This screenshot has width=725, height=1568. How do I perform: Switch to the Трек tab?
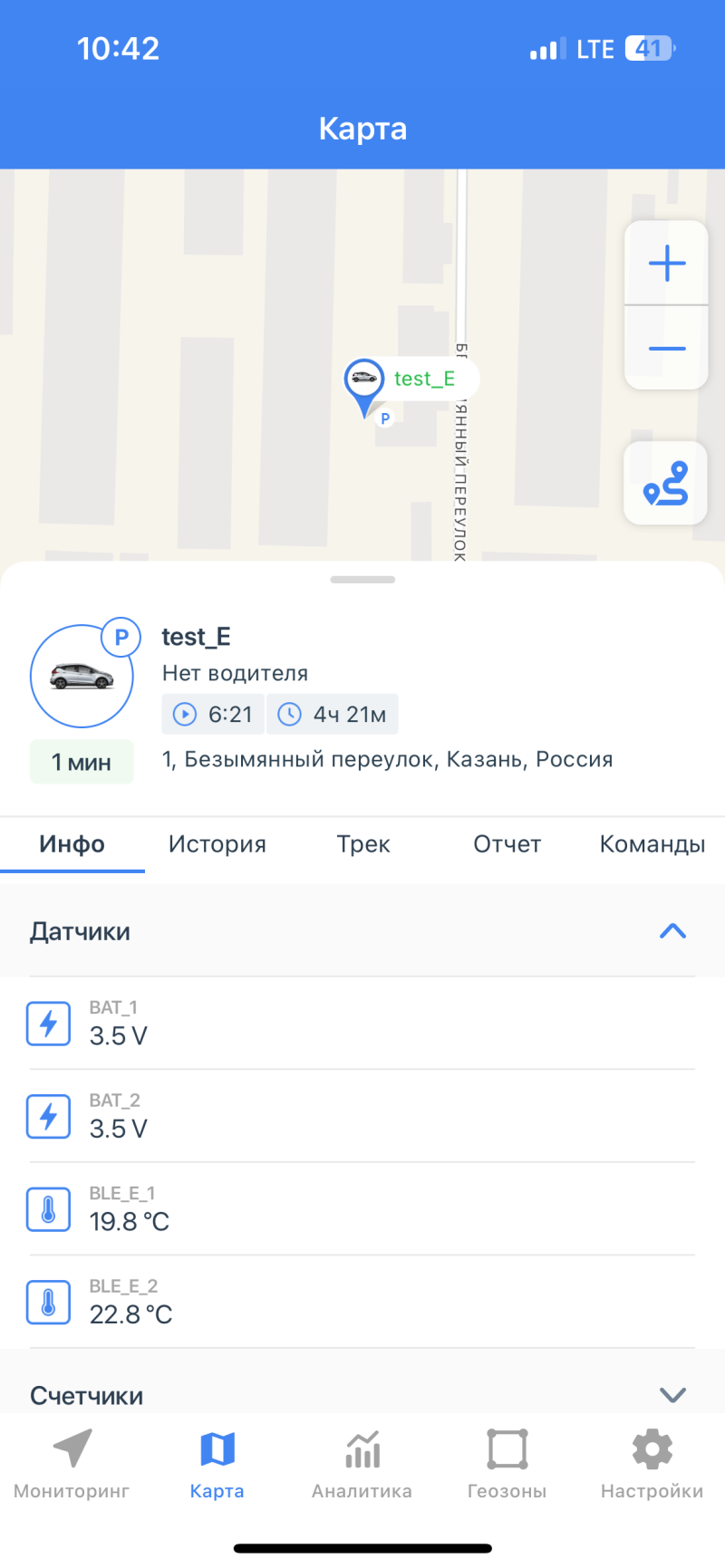363,844
